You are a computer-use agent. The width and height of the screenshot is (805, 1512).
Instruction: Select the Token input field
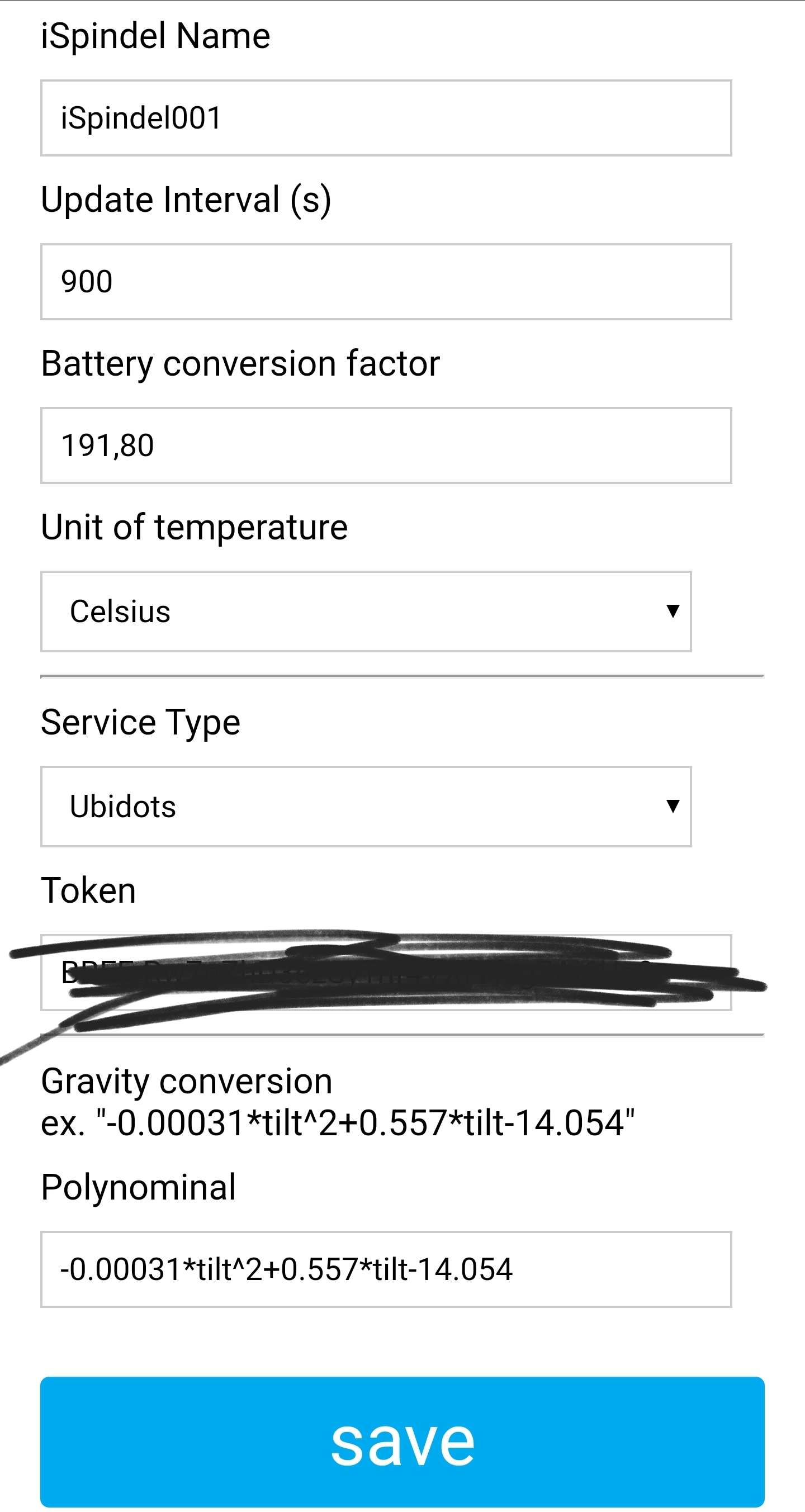coord(386,972)
